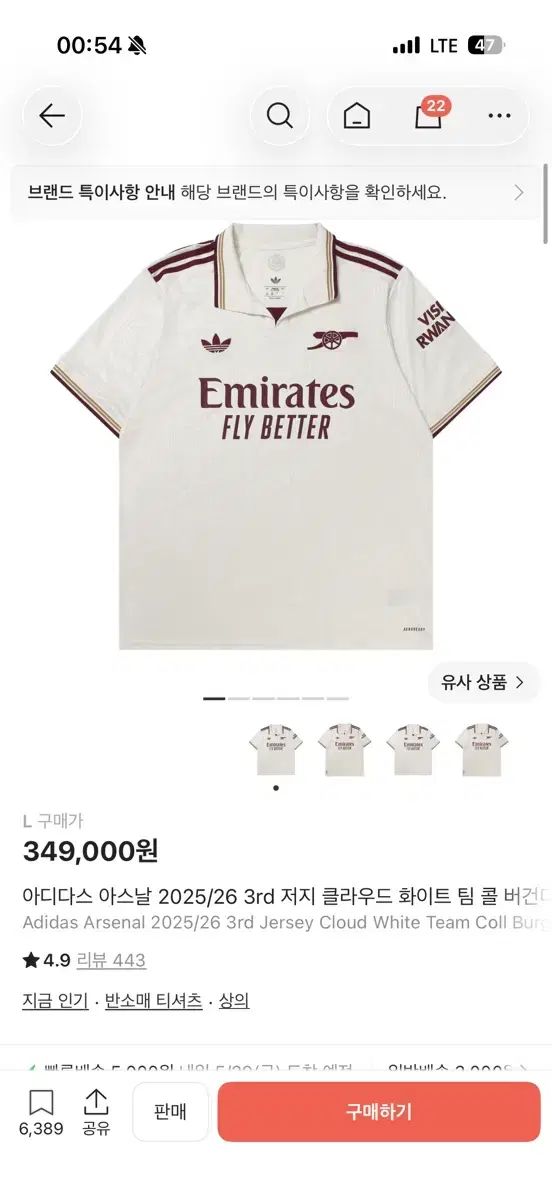Select the third jersey thumbnail
The width and height of the screenshot is (552, 1200).
pyautogui.click(x=413, y=750)
